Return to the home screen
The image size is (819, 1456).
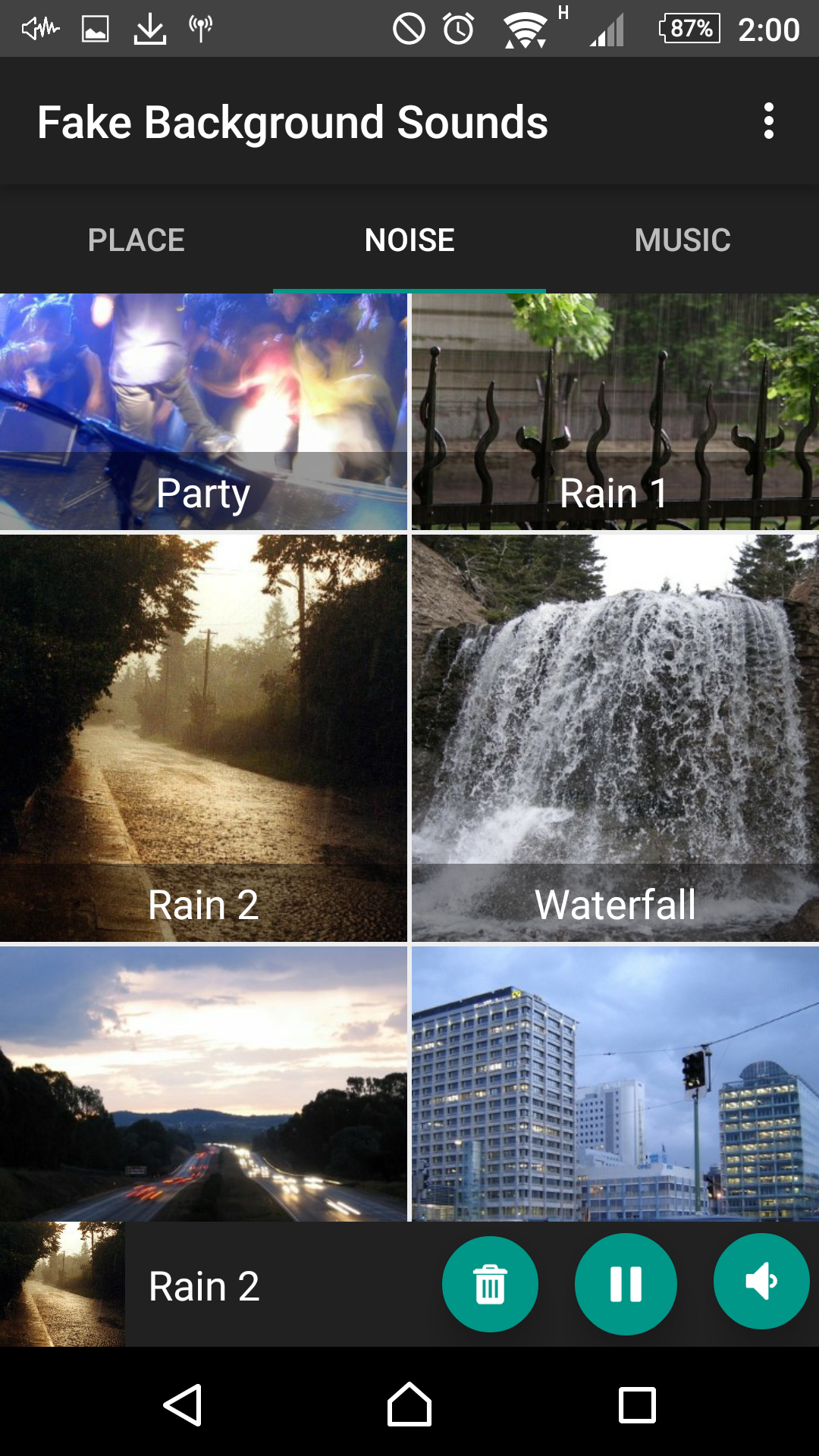pyautogui.click(x=409, y=1405)
